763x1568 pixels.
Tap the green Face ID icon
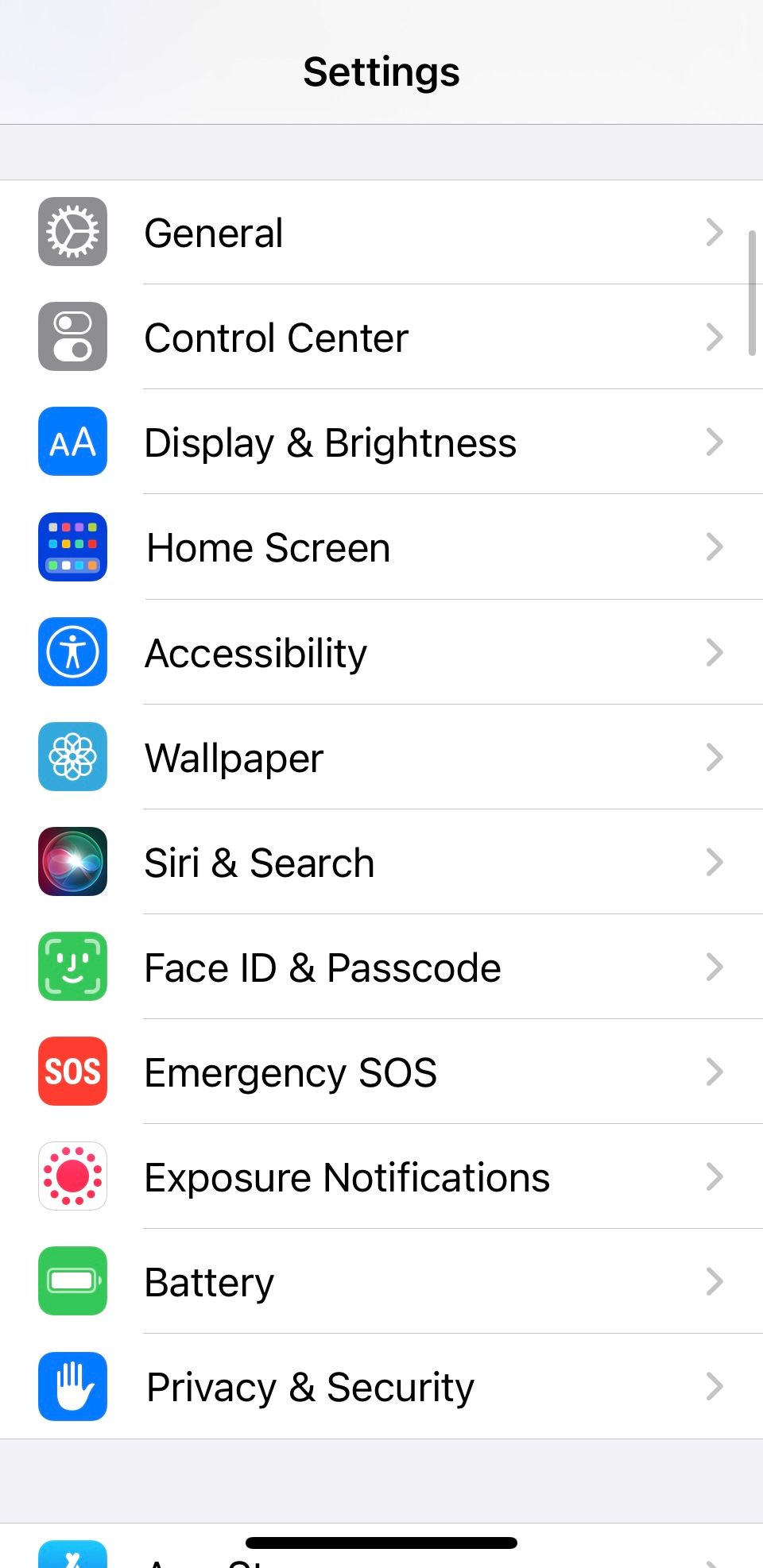click(x=72, y=967)
